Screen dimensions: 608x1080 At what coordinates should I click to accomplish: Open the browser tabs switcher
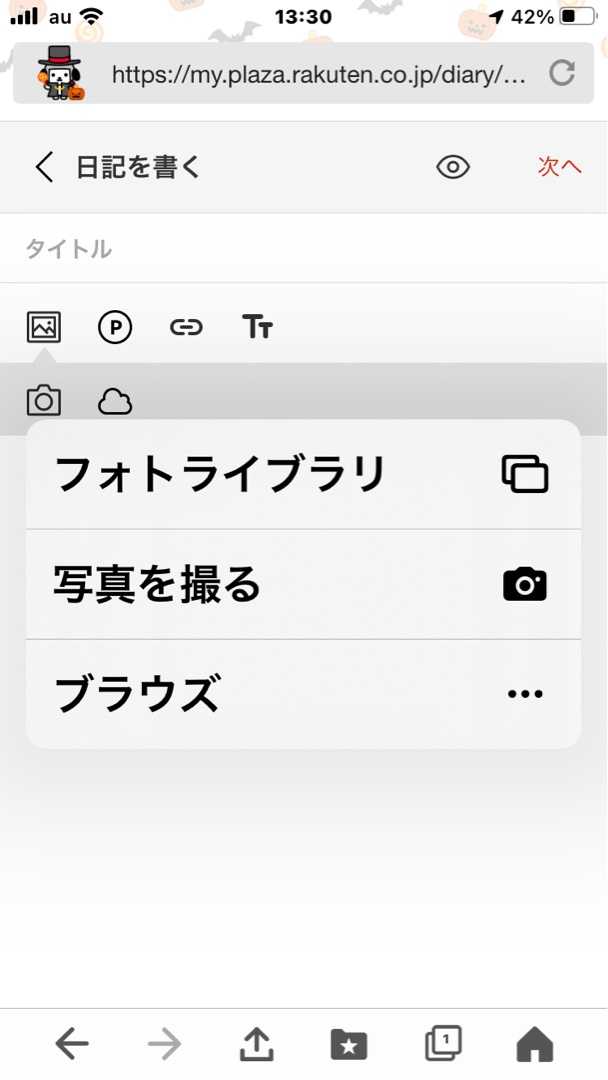443,1044
